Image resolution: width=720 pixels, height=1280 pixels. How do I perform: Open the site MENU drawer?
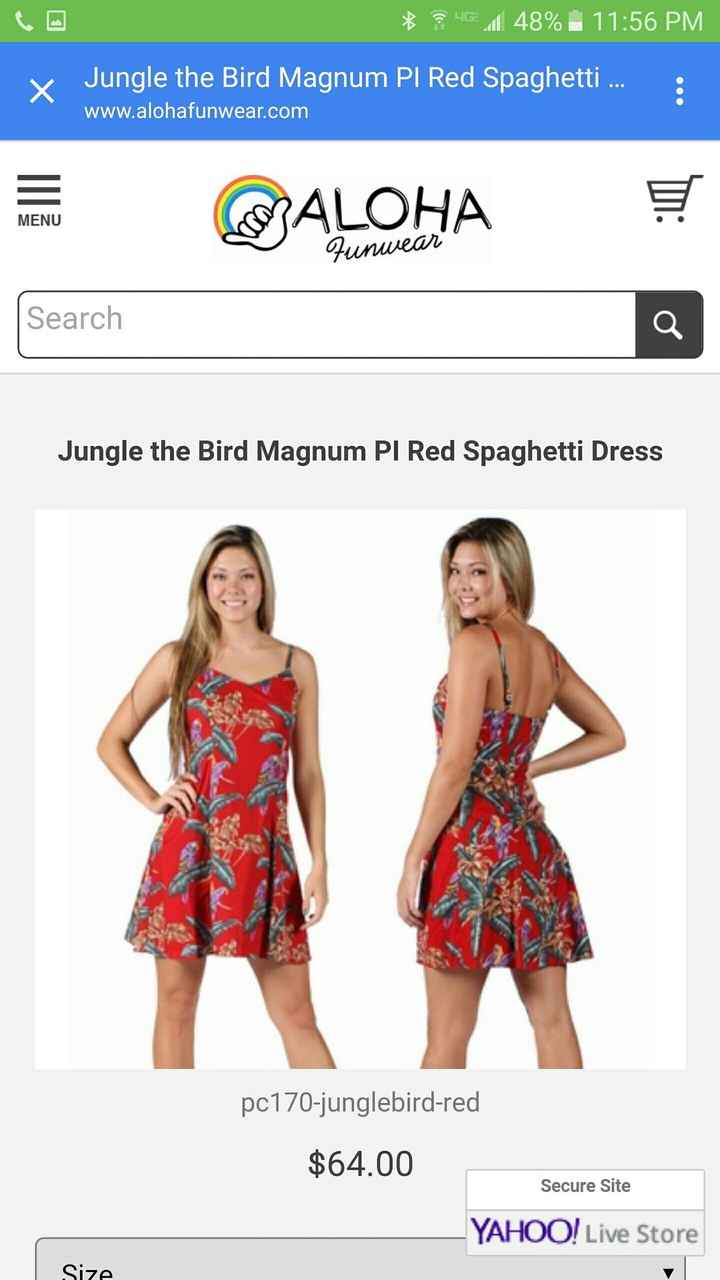39,201
